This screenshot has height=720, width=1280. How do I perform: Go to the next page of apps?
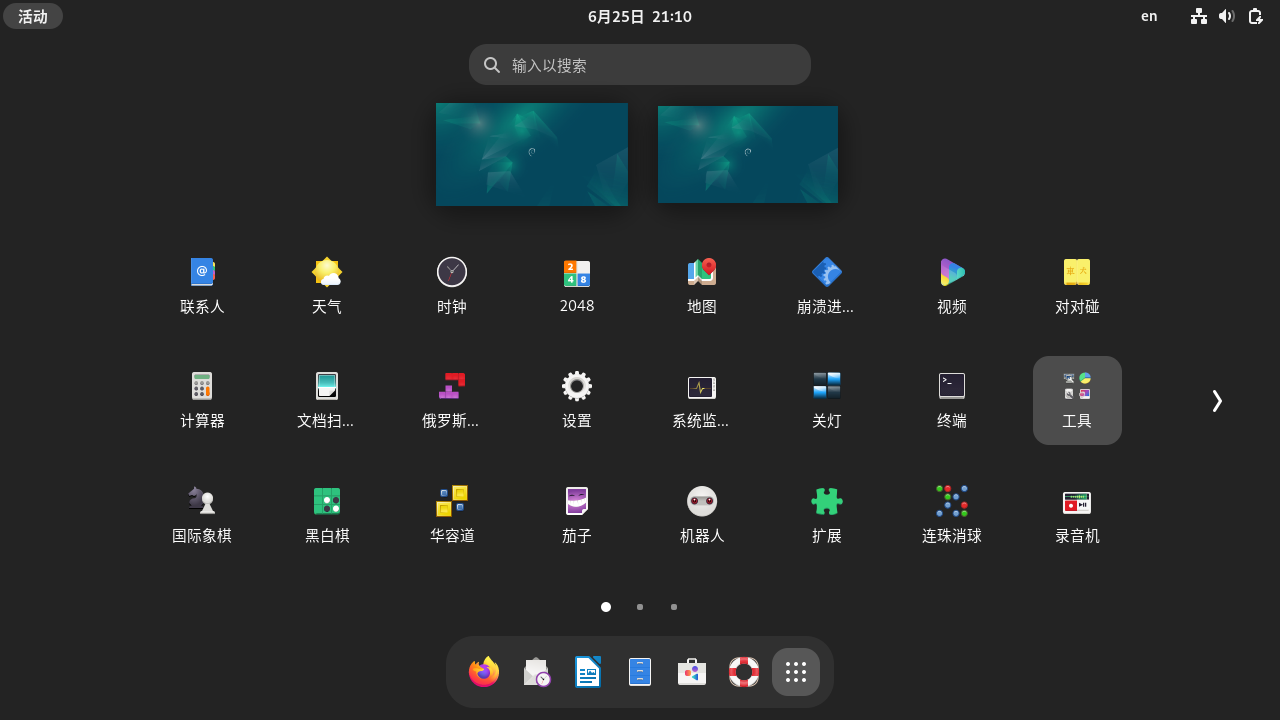click(1216, 401)
